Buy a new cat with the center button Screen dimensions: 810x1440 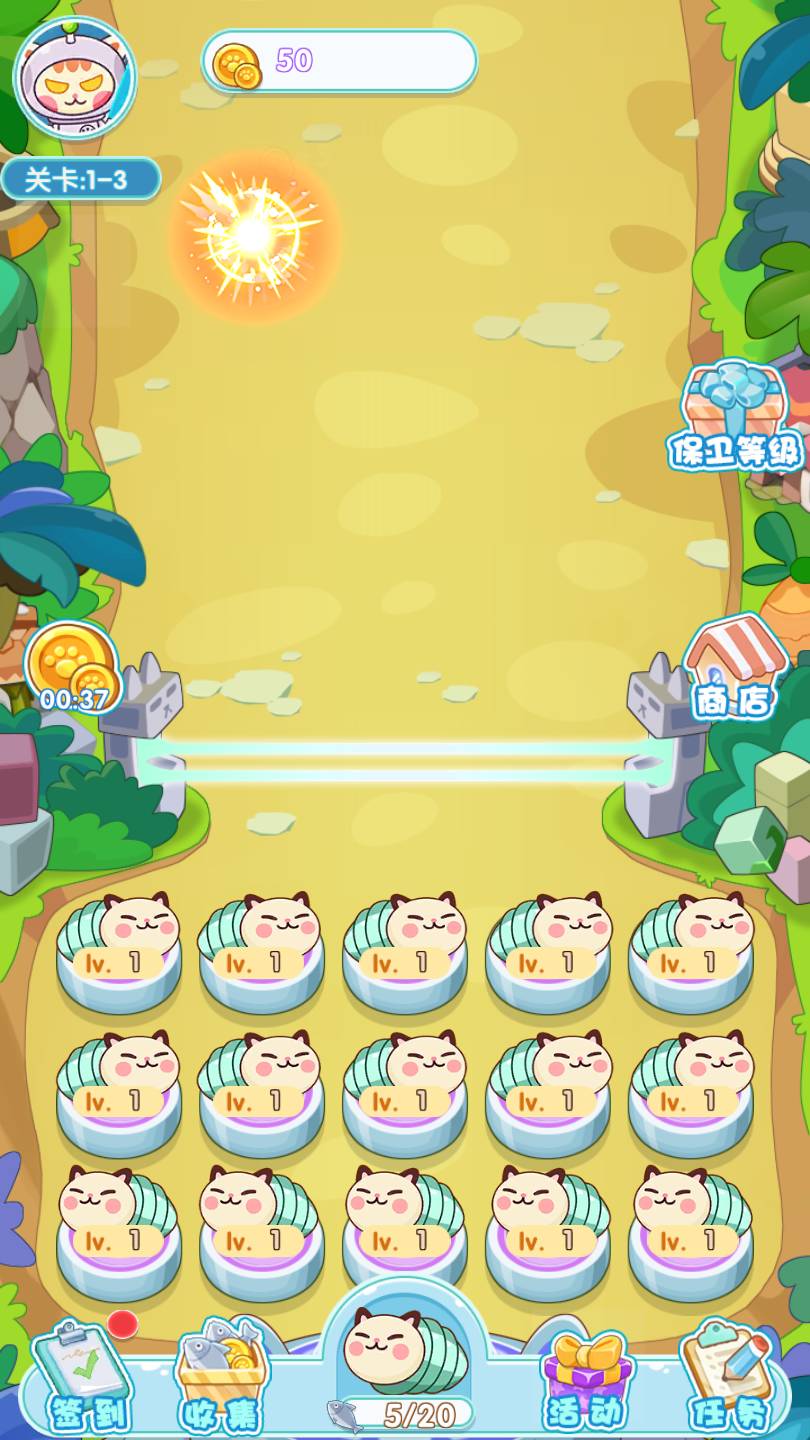(405, 1360)
